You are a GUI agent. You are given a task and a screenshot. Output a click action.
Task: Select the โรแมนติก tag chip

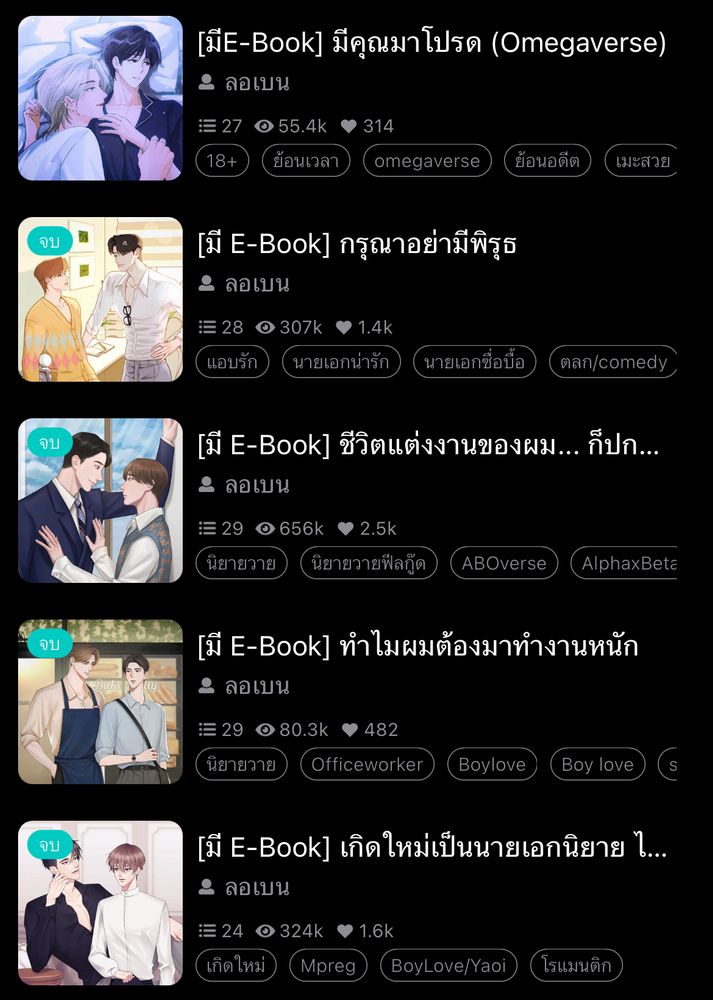576,965
